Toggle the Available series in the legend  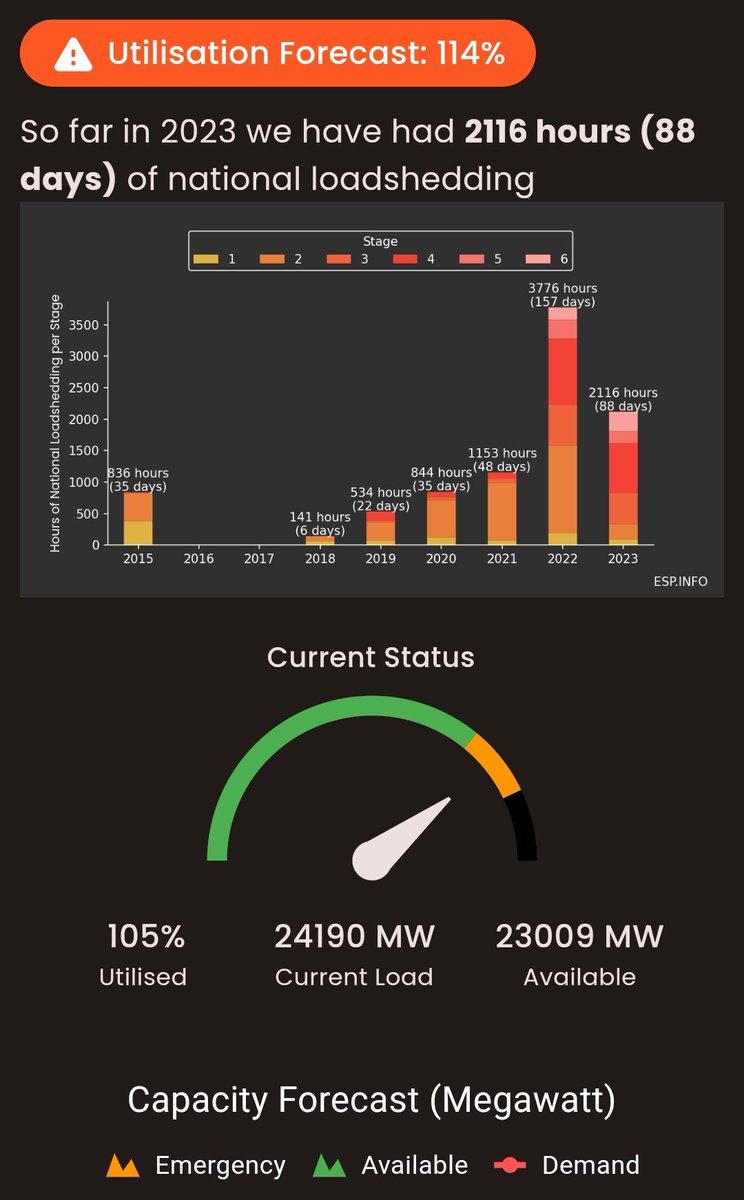pos(391,1165)
